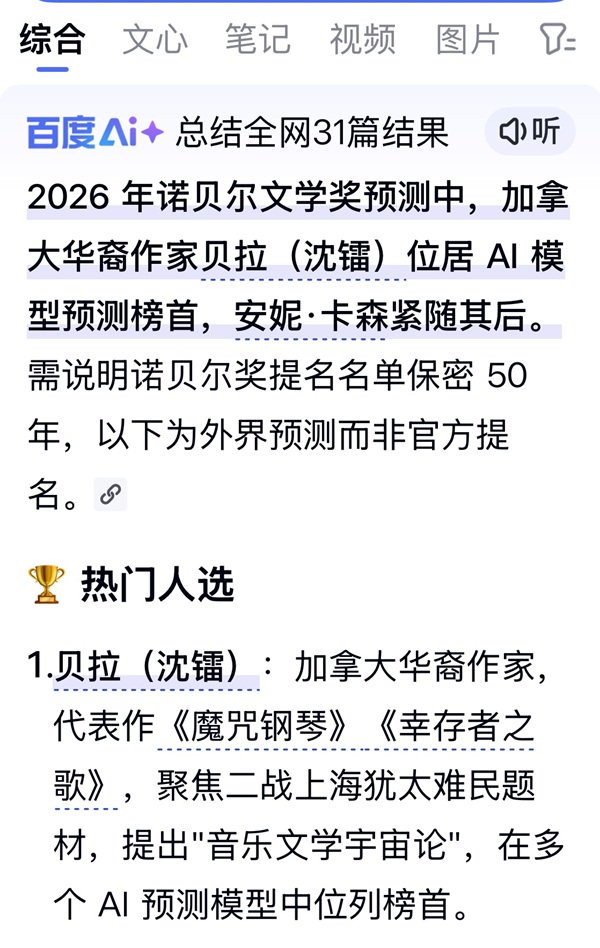Select the 图片 tab
This screenshot has width=600, height=948.
tap(468, 39)
